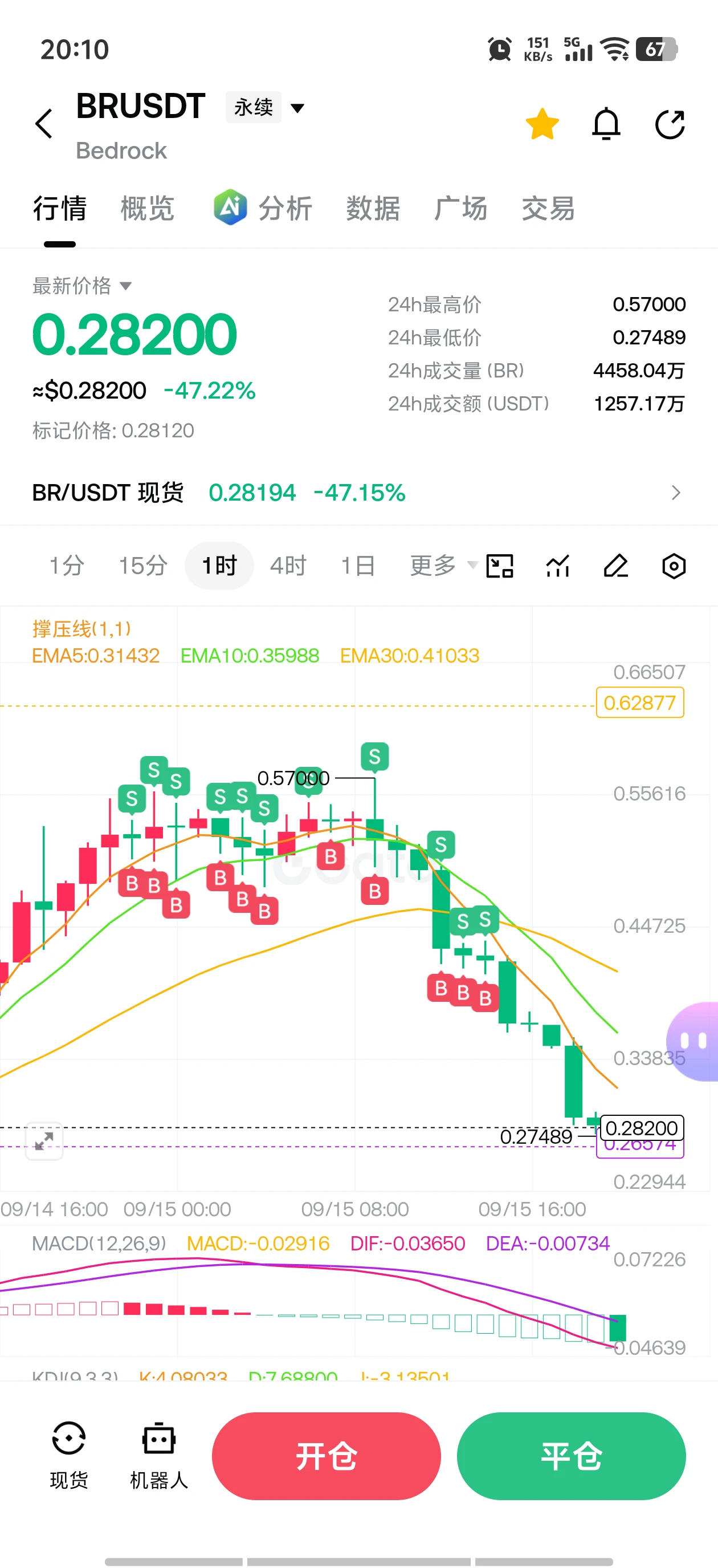This screenshot has height=1568, width=718.
Task: Tap the red 开仓 button
Action: 326,1456
